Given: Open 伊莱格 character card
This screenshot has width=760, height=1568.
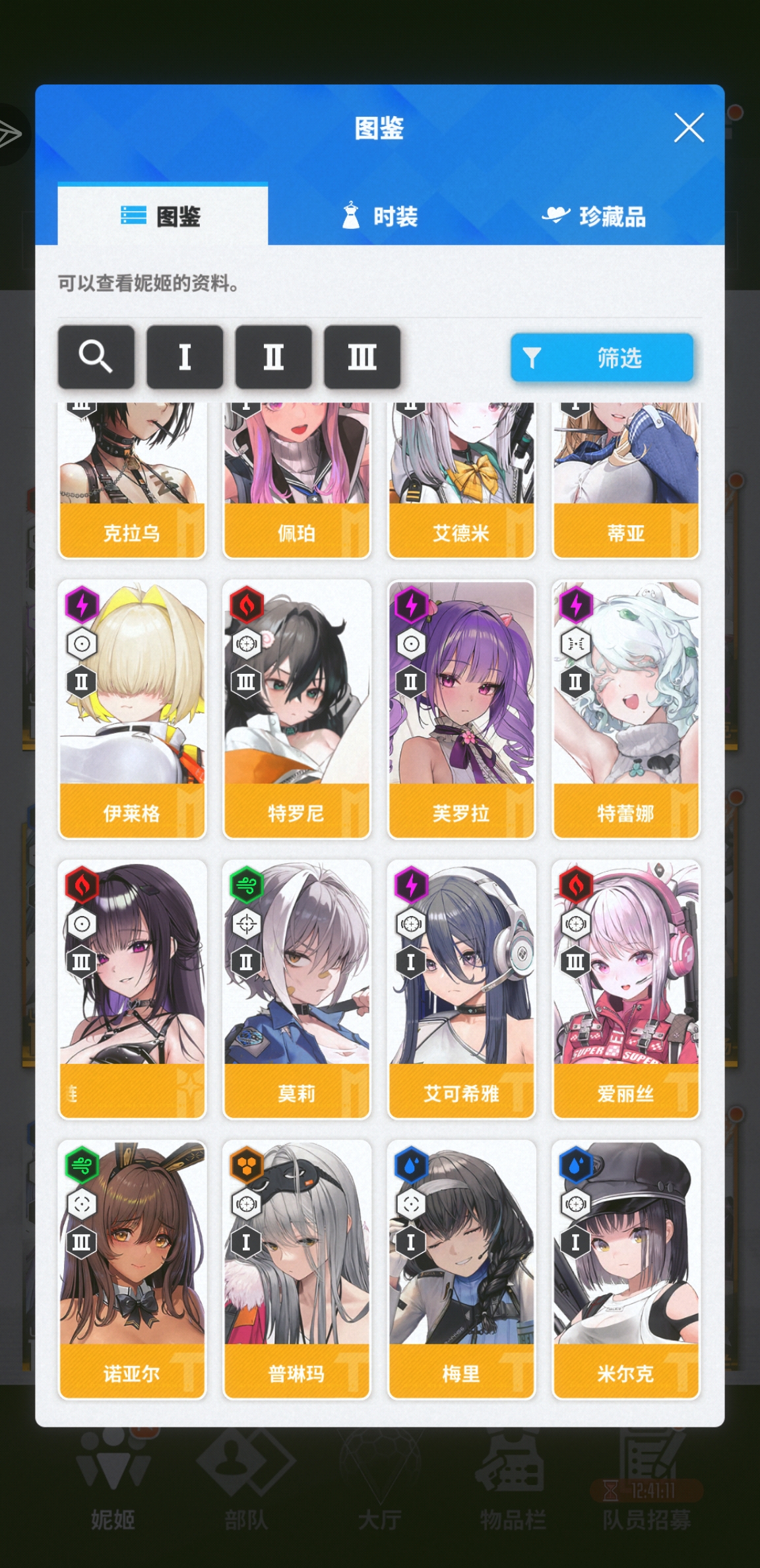Looking at the screenshot, I should (x=132, y=709).
